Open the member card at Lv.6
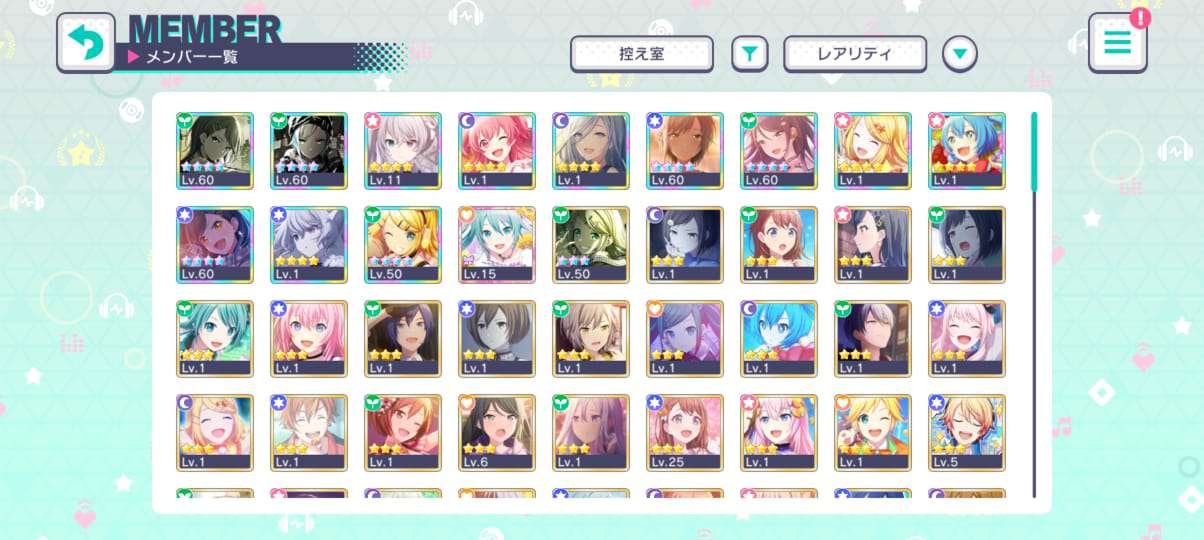The image size is (1204, 540). (497, 433)
